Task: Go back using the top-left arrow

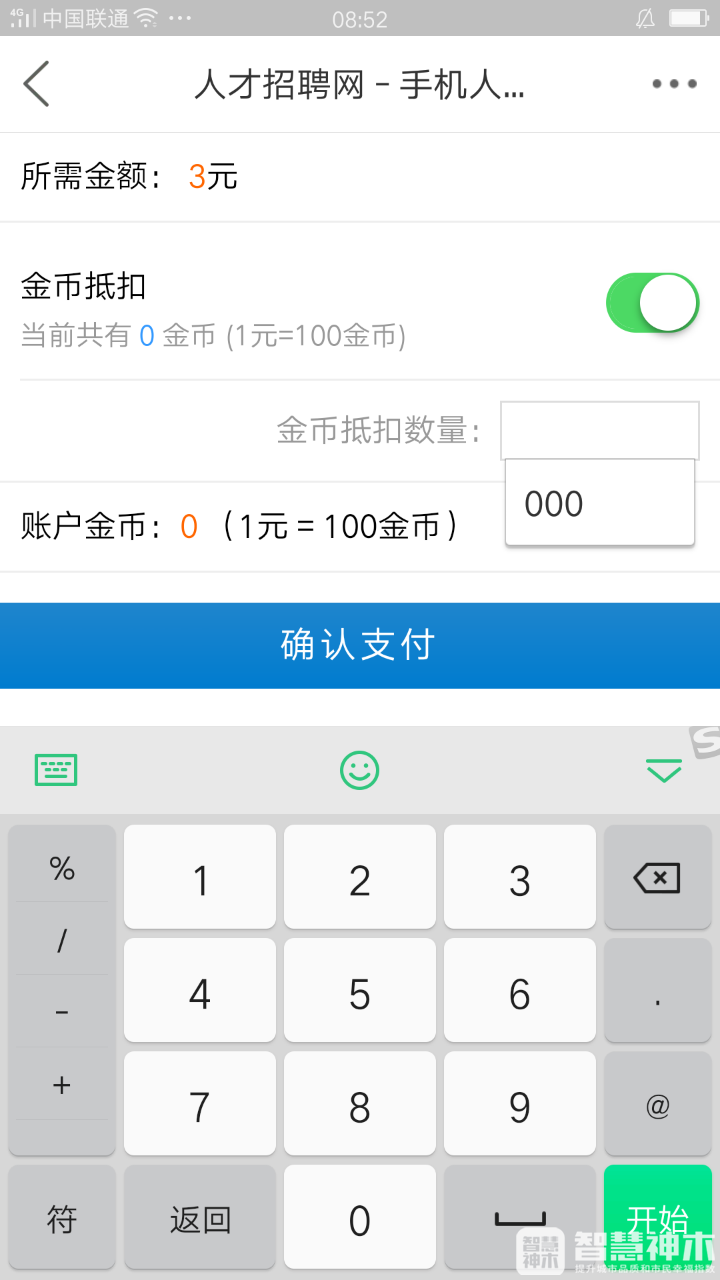Action: click(x=37, y=84)
